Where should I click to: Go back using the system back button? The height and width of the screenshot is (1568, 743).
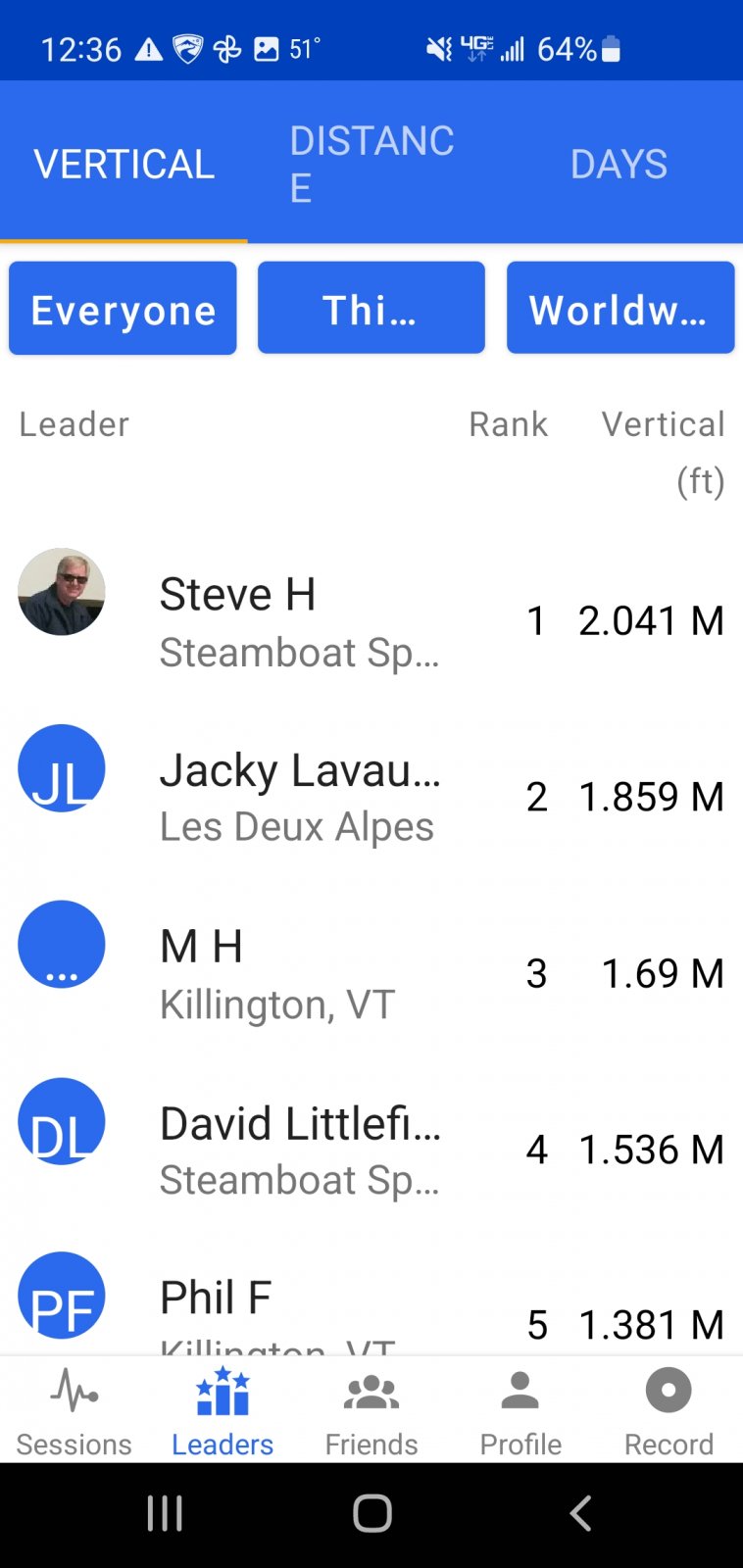pos(580,1513)
